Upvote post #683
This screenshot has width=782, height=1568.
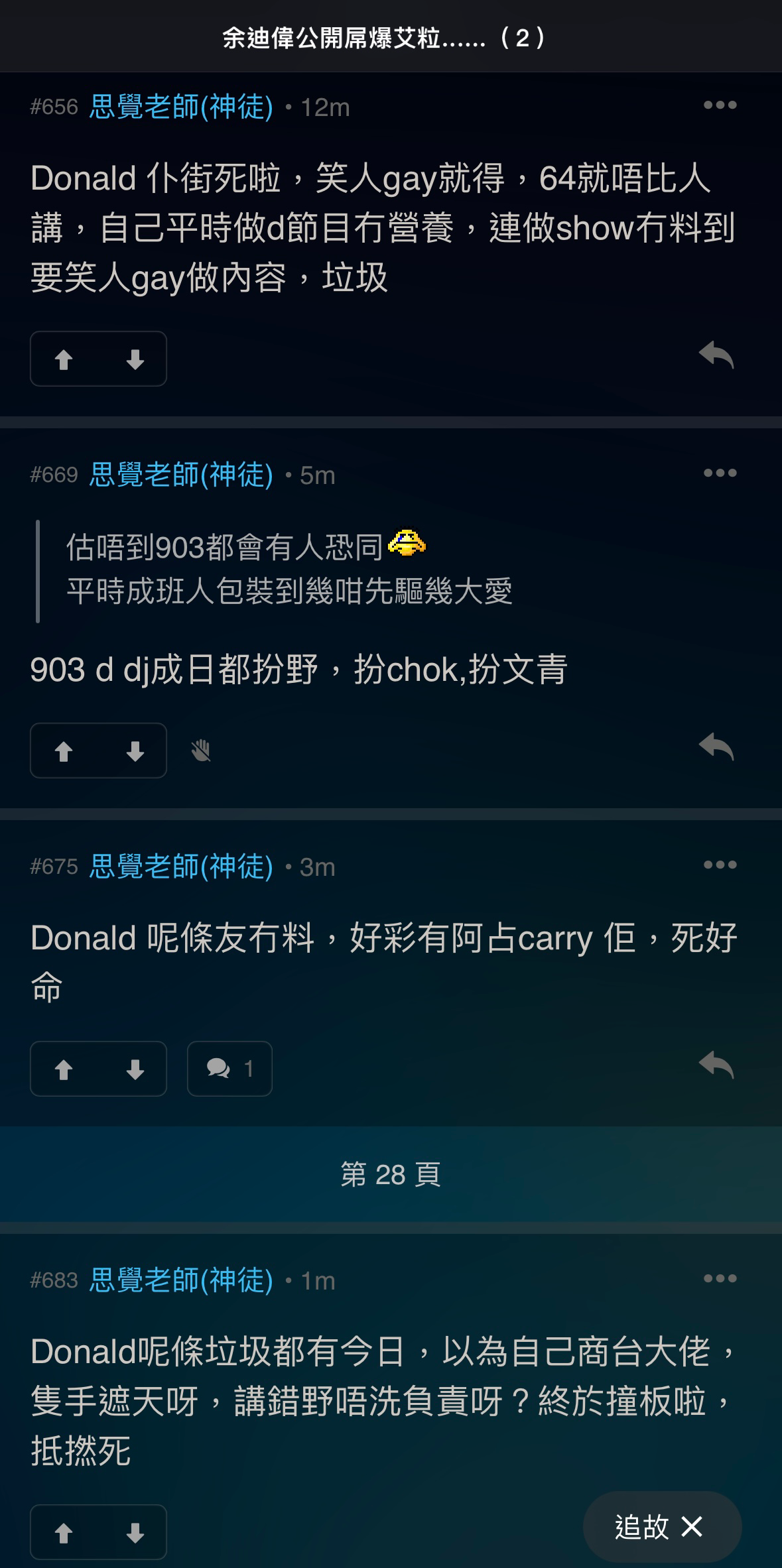click(x=64, y=1533)
